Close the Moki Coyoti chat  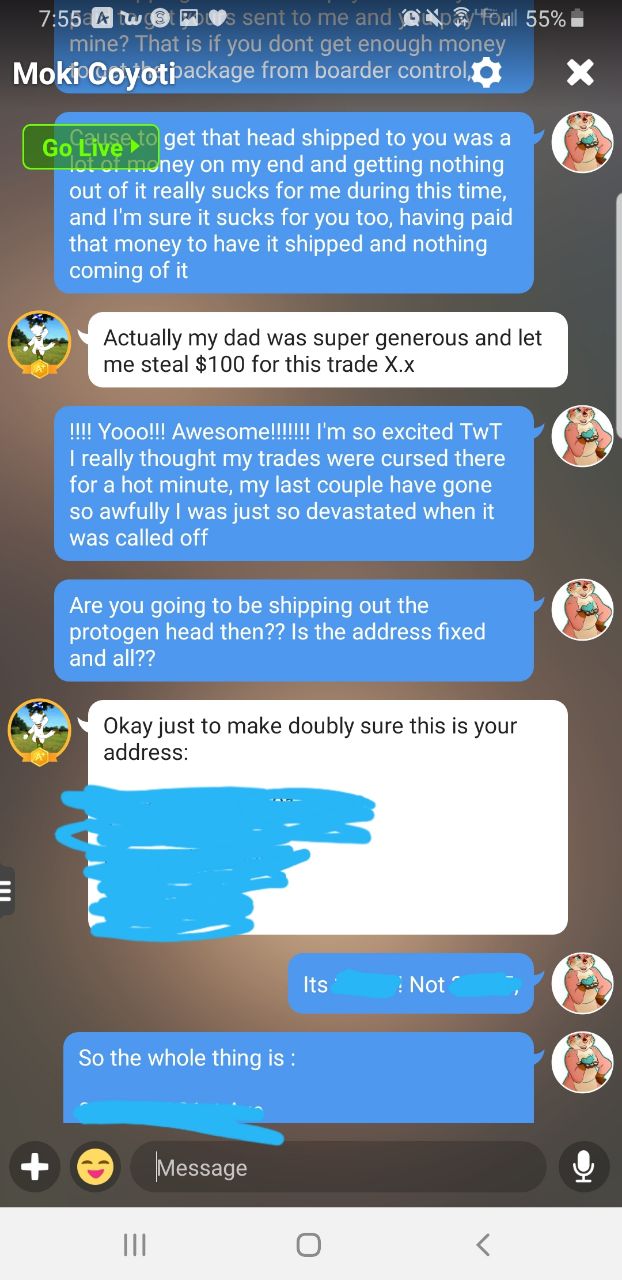coord(580,72)
